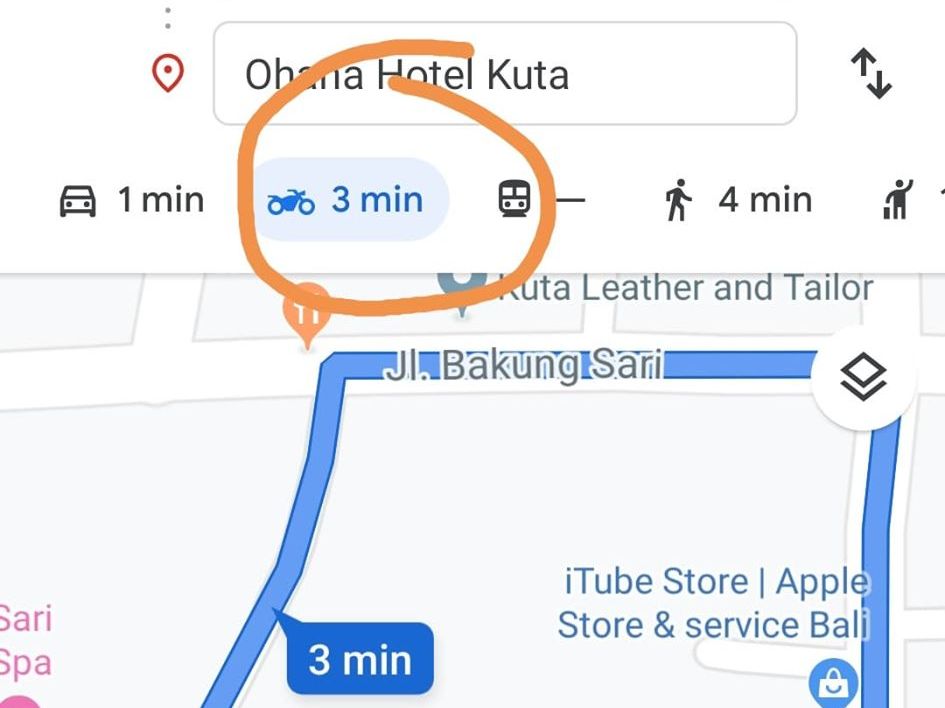Screen dimensions: 945x708
Task: Select the motorcycle mode, 3 min
Action: (x=347, y=200)
